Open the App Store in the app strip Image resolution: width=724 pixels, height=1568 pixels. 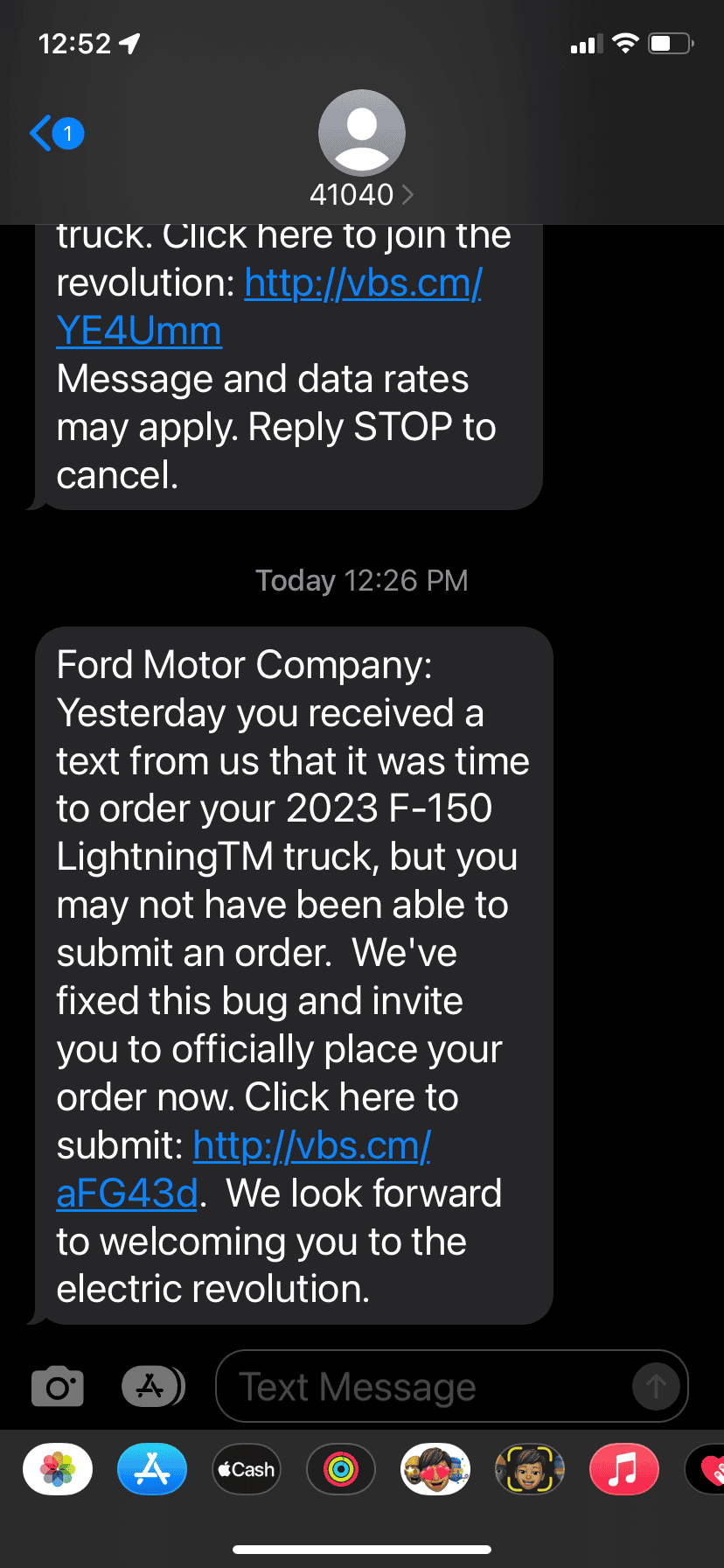pyautogui.click(x=152, y=1469)
